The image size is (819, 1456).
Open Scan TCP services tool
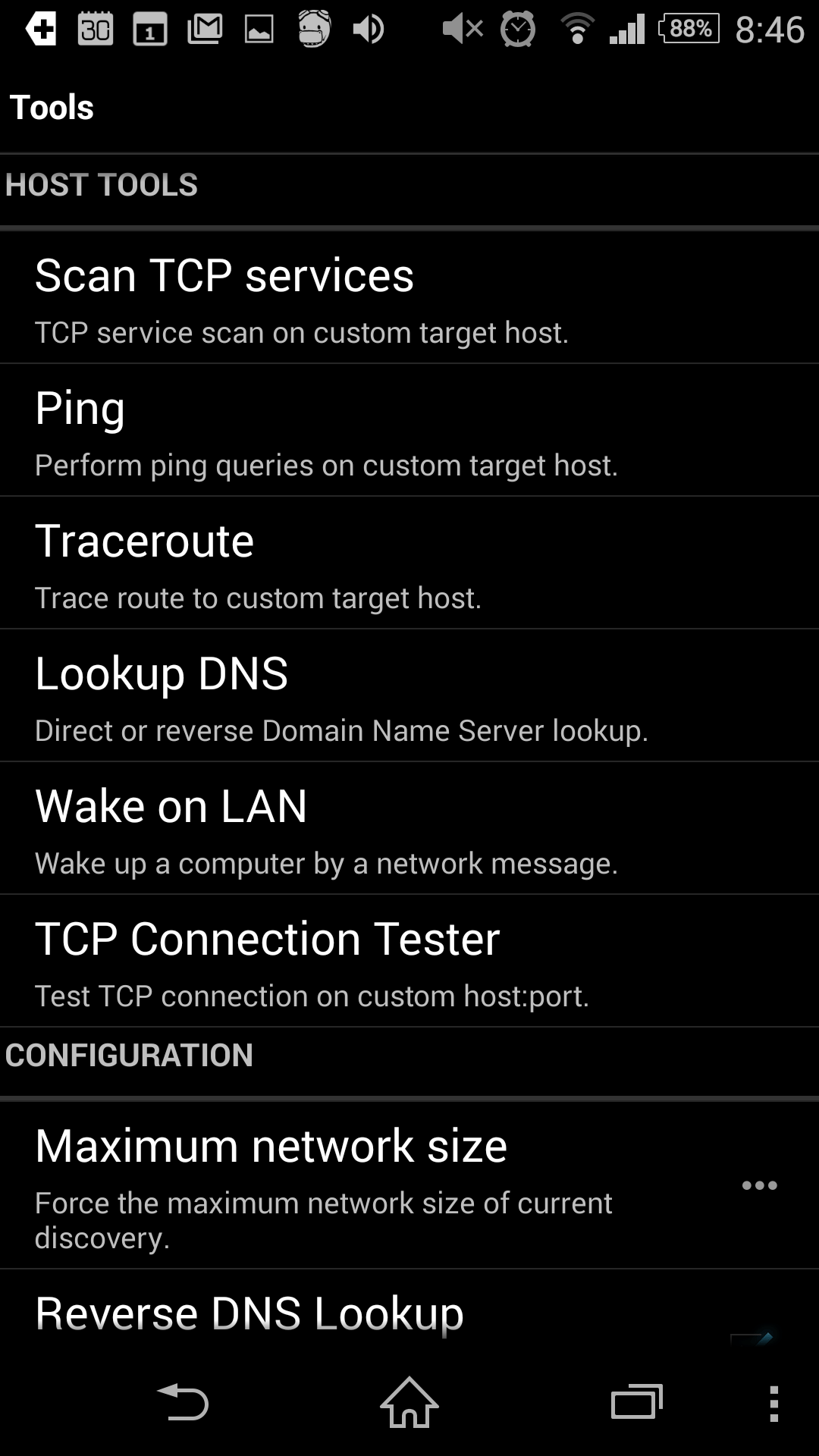[409, 298]
